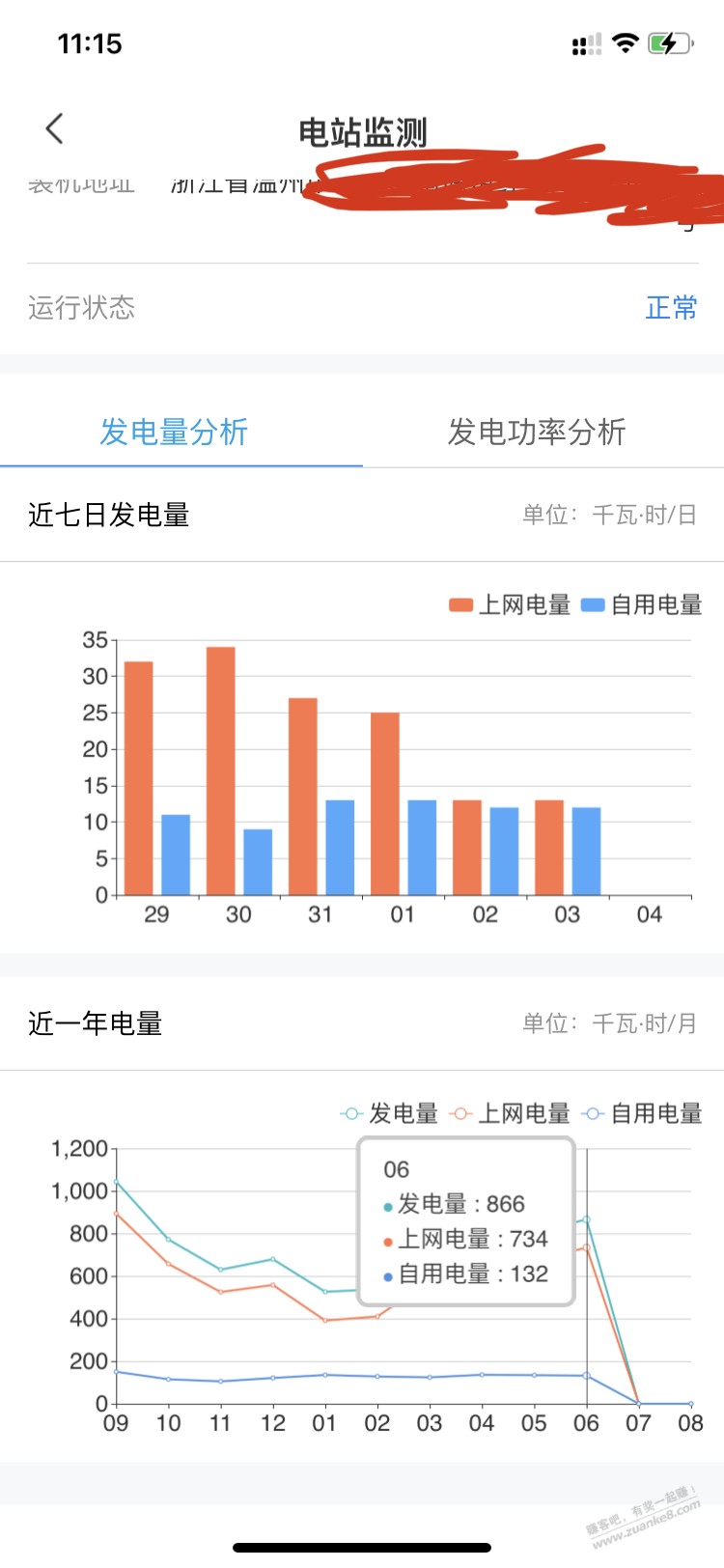Screen dimensions: 724x1568
Task: Hide 自用电量 line in the yearly chart legend
Action: coord(641,1113)
